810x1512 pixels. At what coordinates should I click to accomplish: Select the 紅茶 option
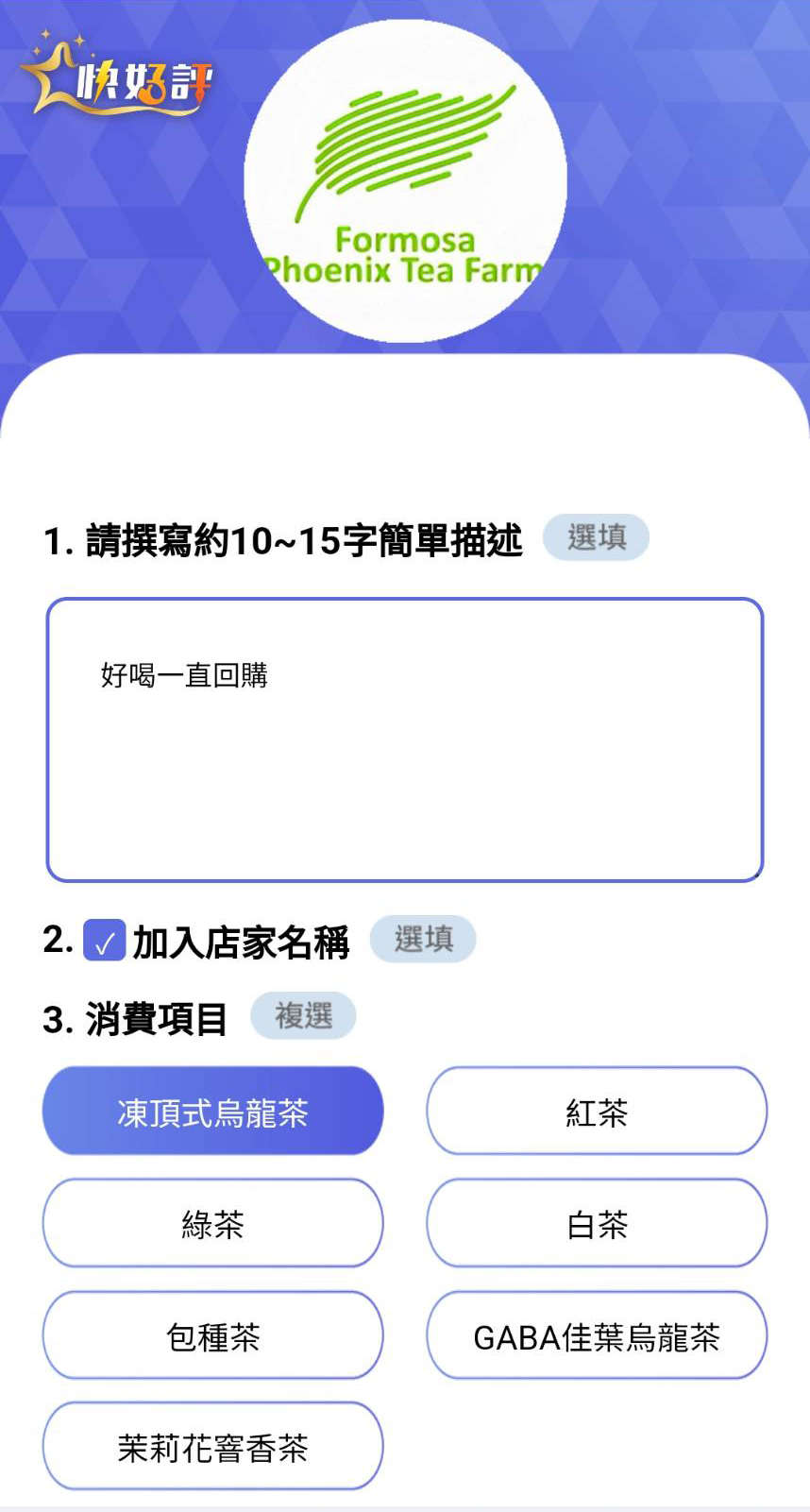[x=597, y=1112]
